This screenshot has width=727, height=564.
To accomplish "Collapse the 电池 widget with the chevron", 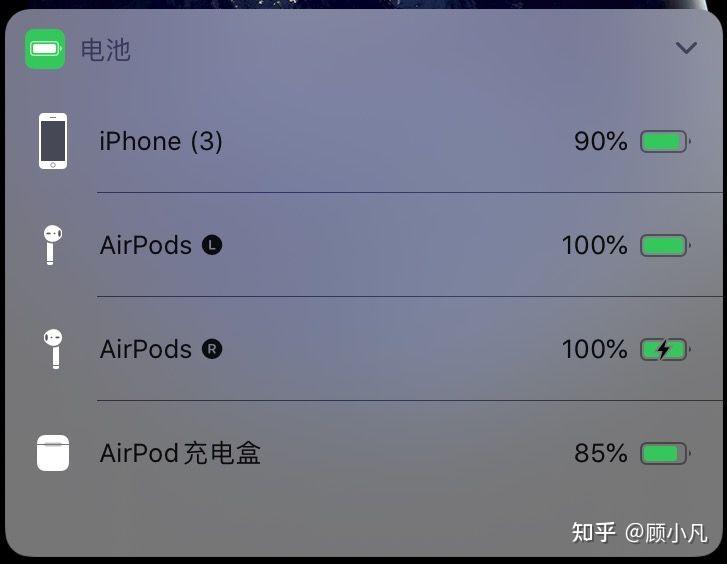I will click(x=686, y=48).
